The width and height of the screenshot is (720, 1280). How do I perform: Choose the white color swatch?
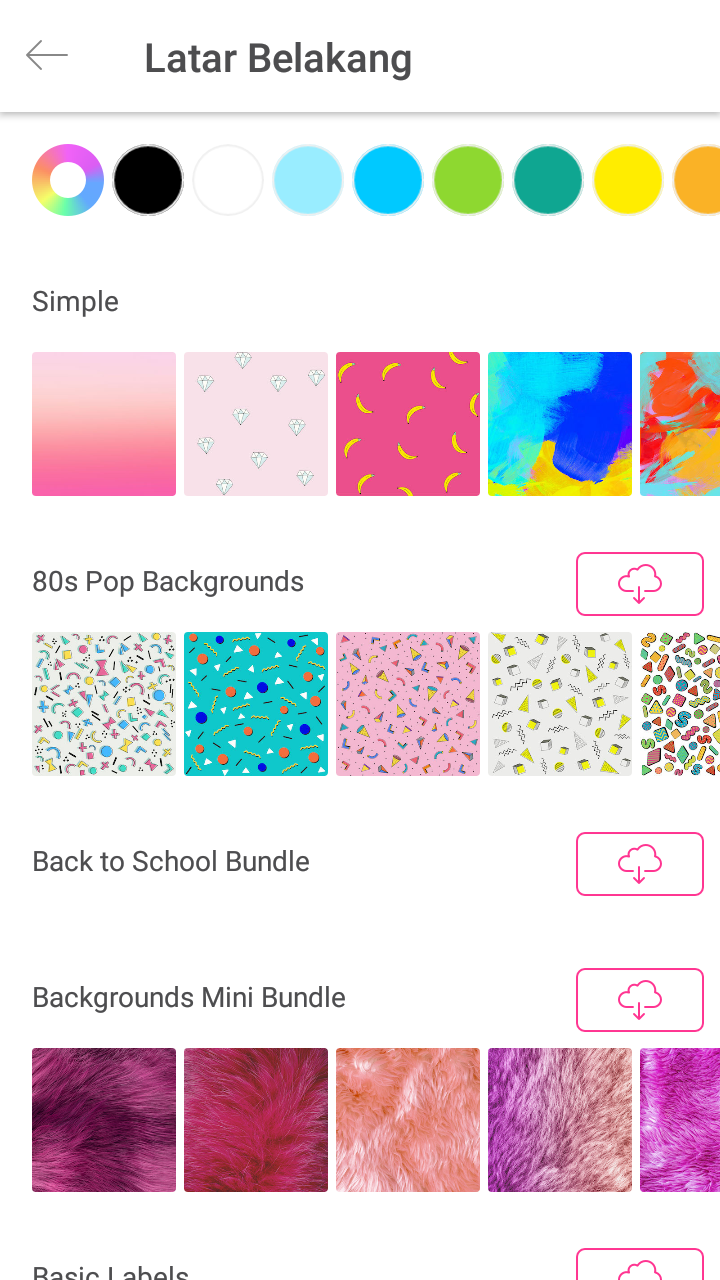228,180
